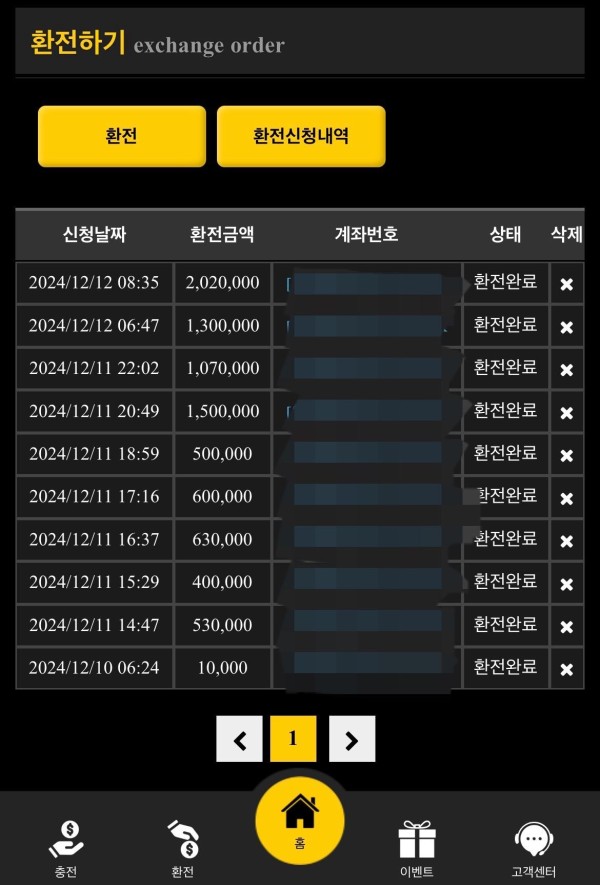Go to the next page arrow
The height and width of the screenshot is (885, 600).
pyautogui.click(x=352, y=739)
